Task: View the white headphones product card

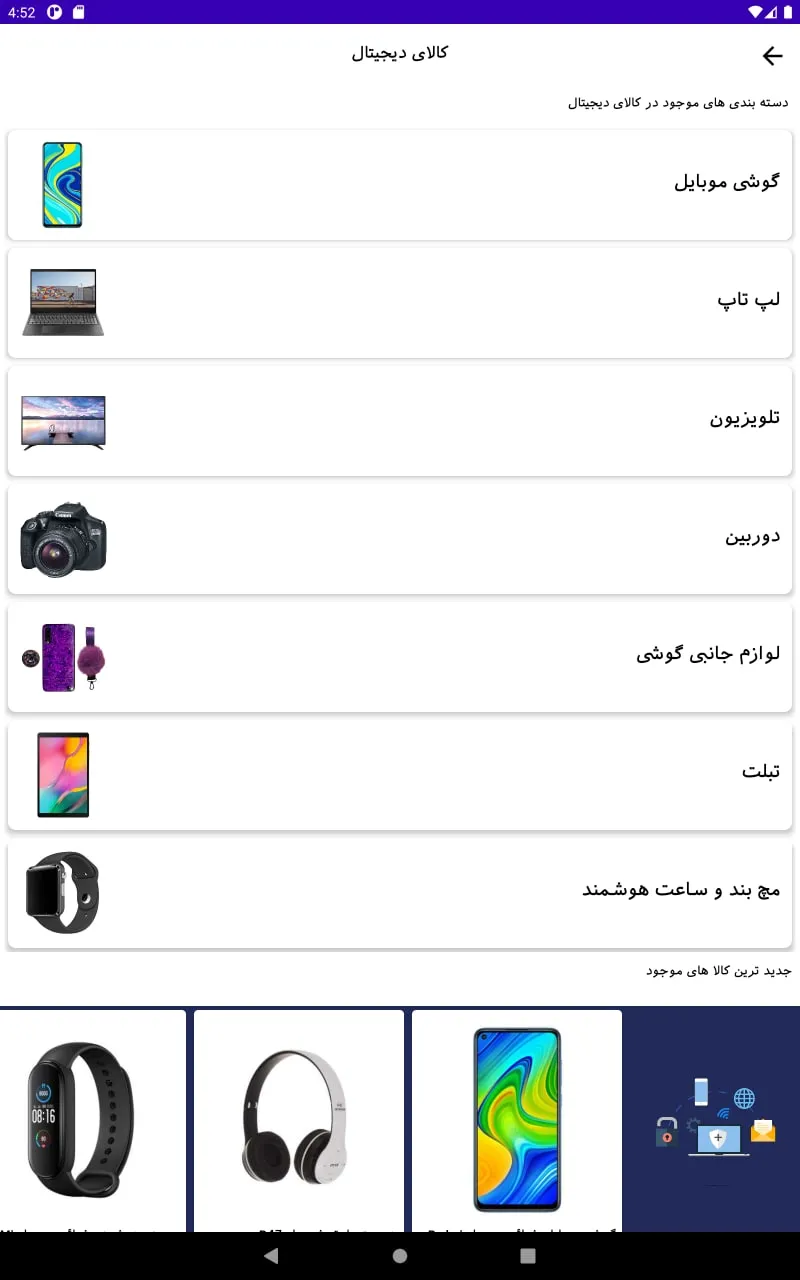Action: point(298,1120)
